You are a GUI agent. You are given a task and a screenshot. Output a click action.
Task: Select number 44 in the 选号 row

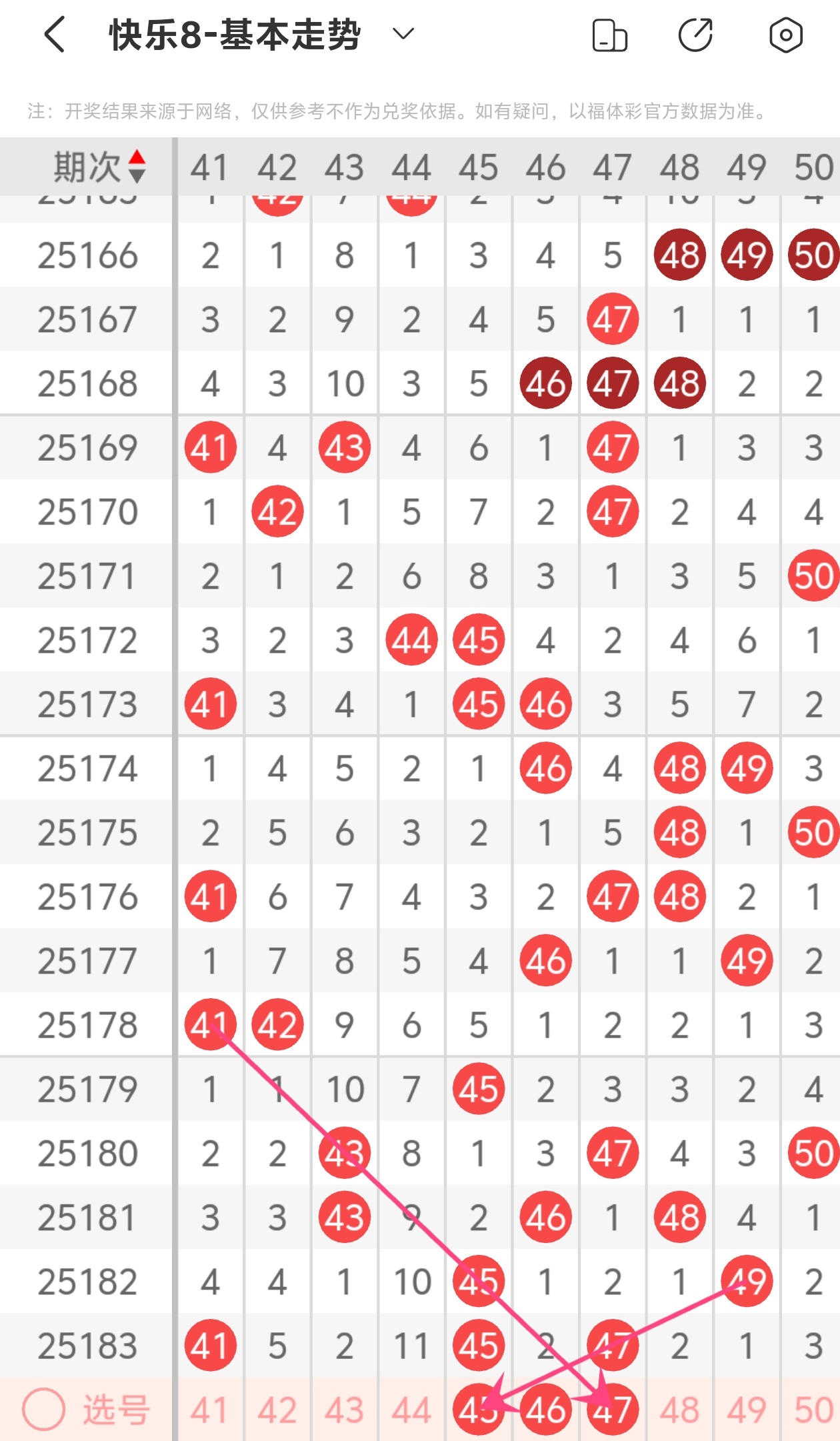coord(411,1410)
